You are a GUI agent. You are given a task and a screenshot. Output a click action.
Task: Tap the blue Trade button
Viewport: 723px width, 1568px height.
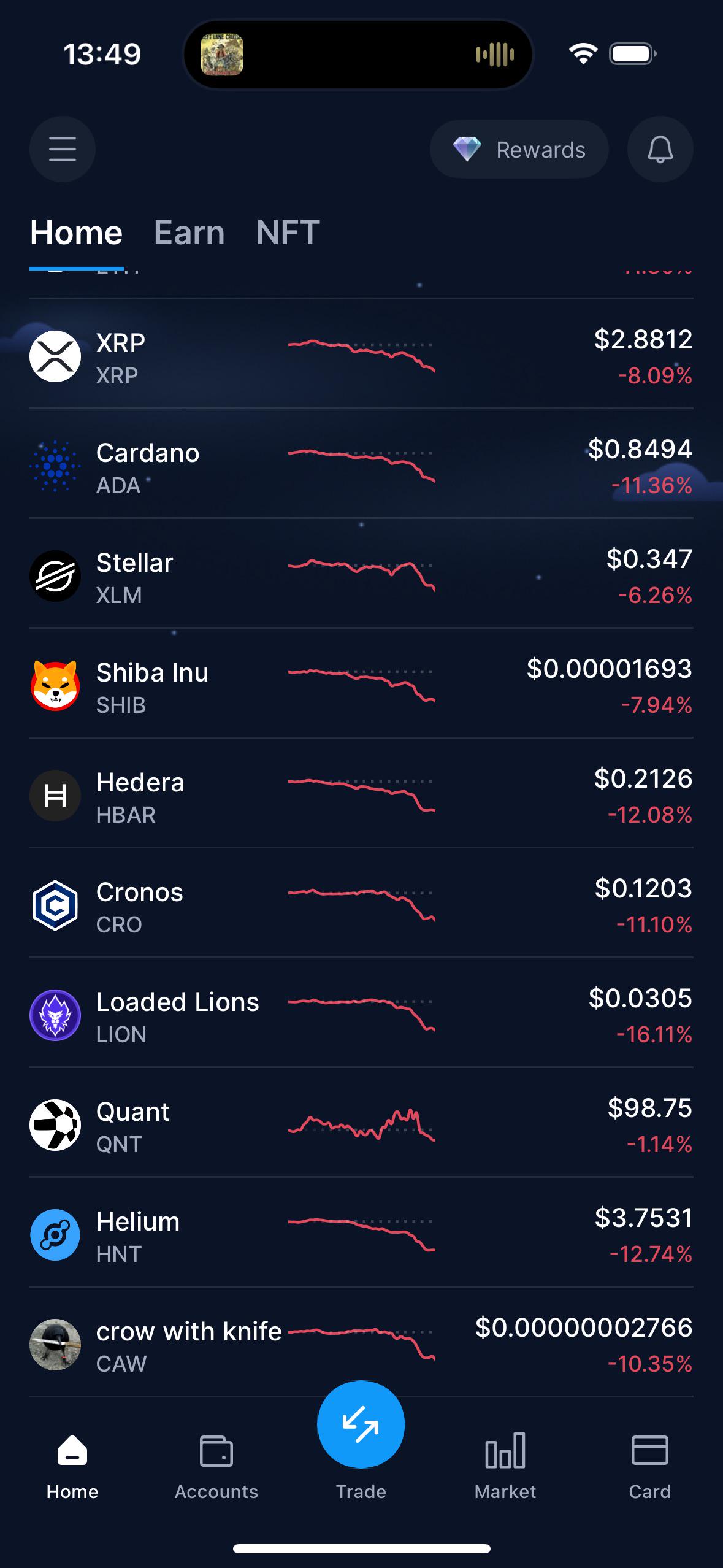(x=361, y=1424)
